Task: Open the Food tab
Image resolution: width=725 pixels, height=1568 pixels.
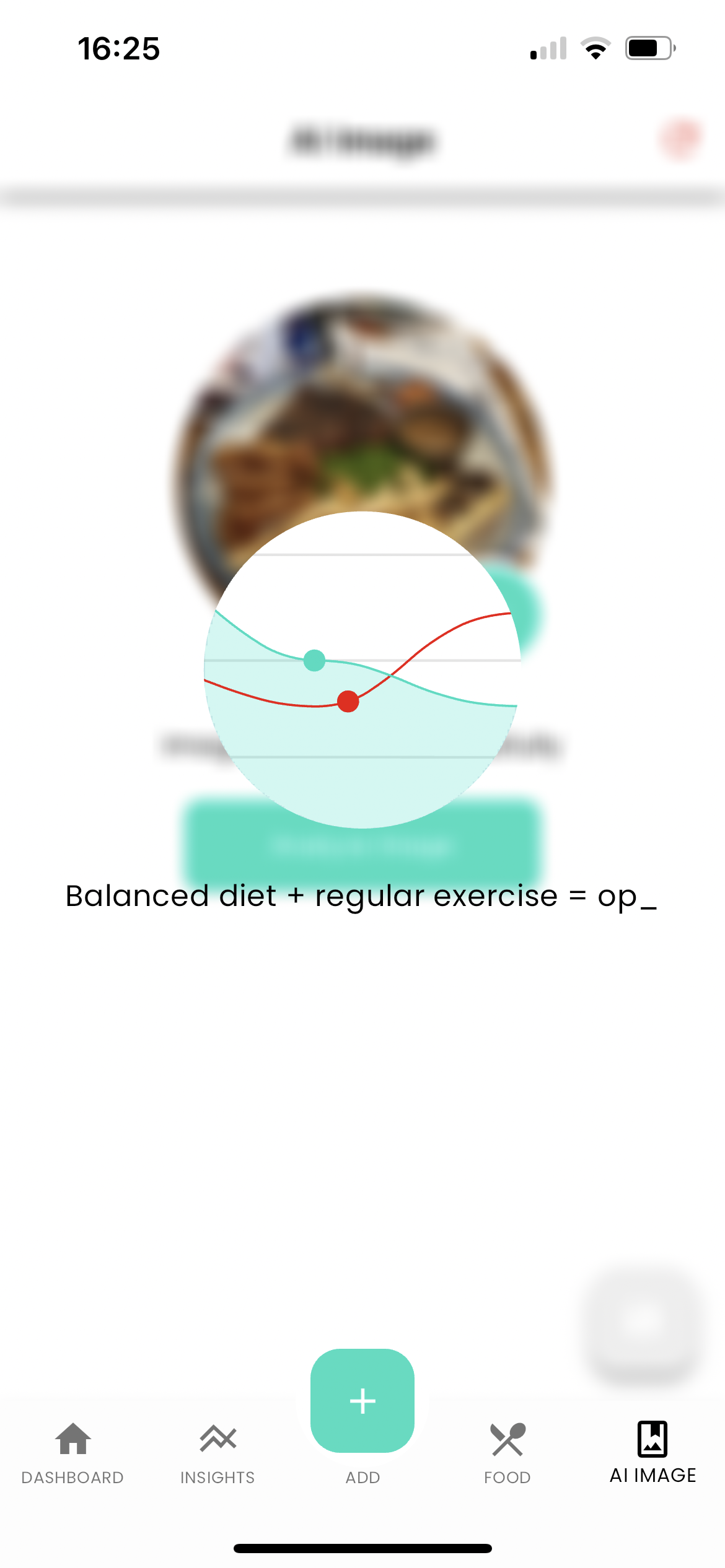Action: pyautogui.click(x=507, y=1452)
